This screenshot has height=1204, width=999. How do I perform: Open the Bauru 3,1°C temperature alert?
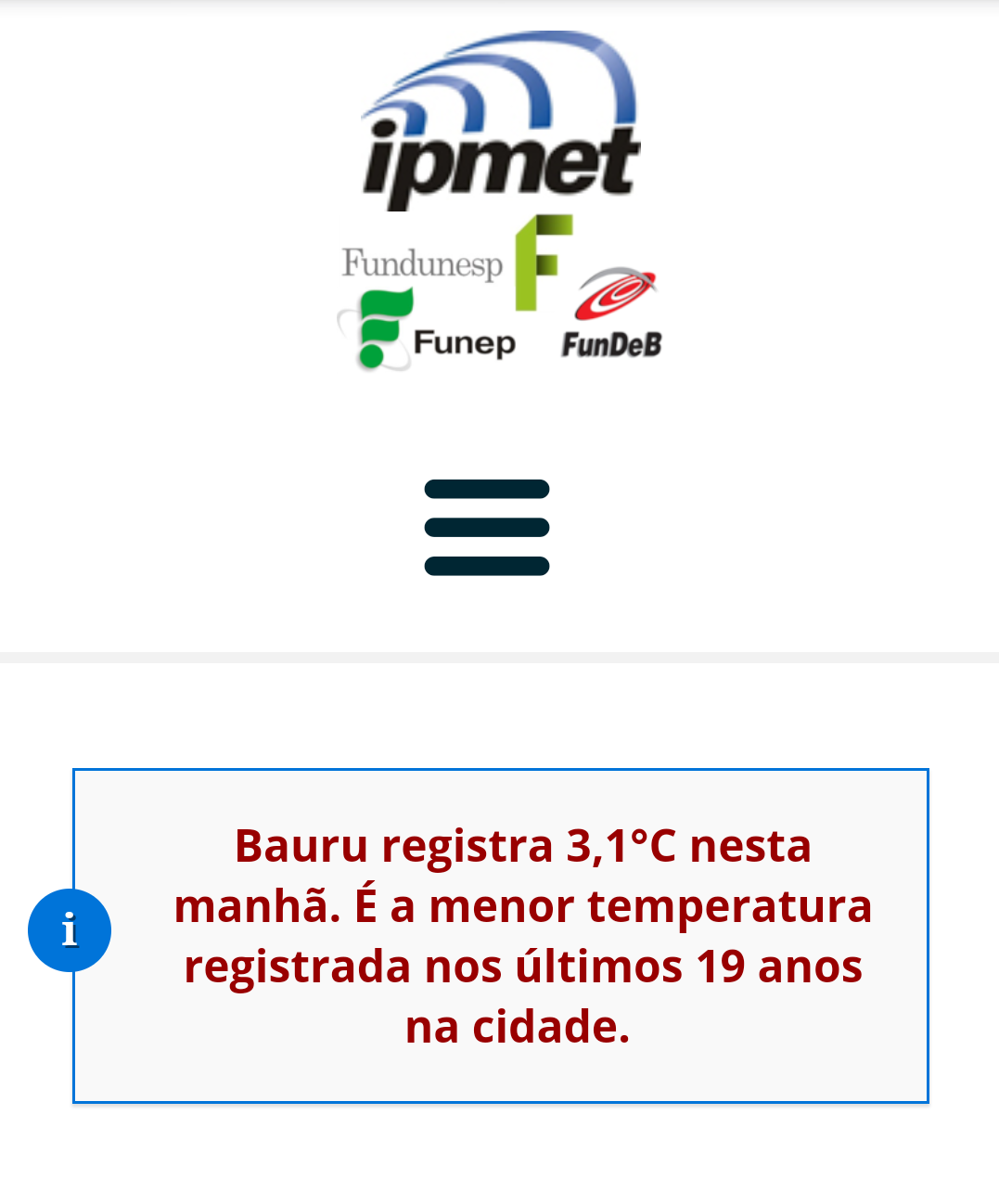pos(522,935)
